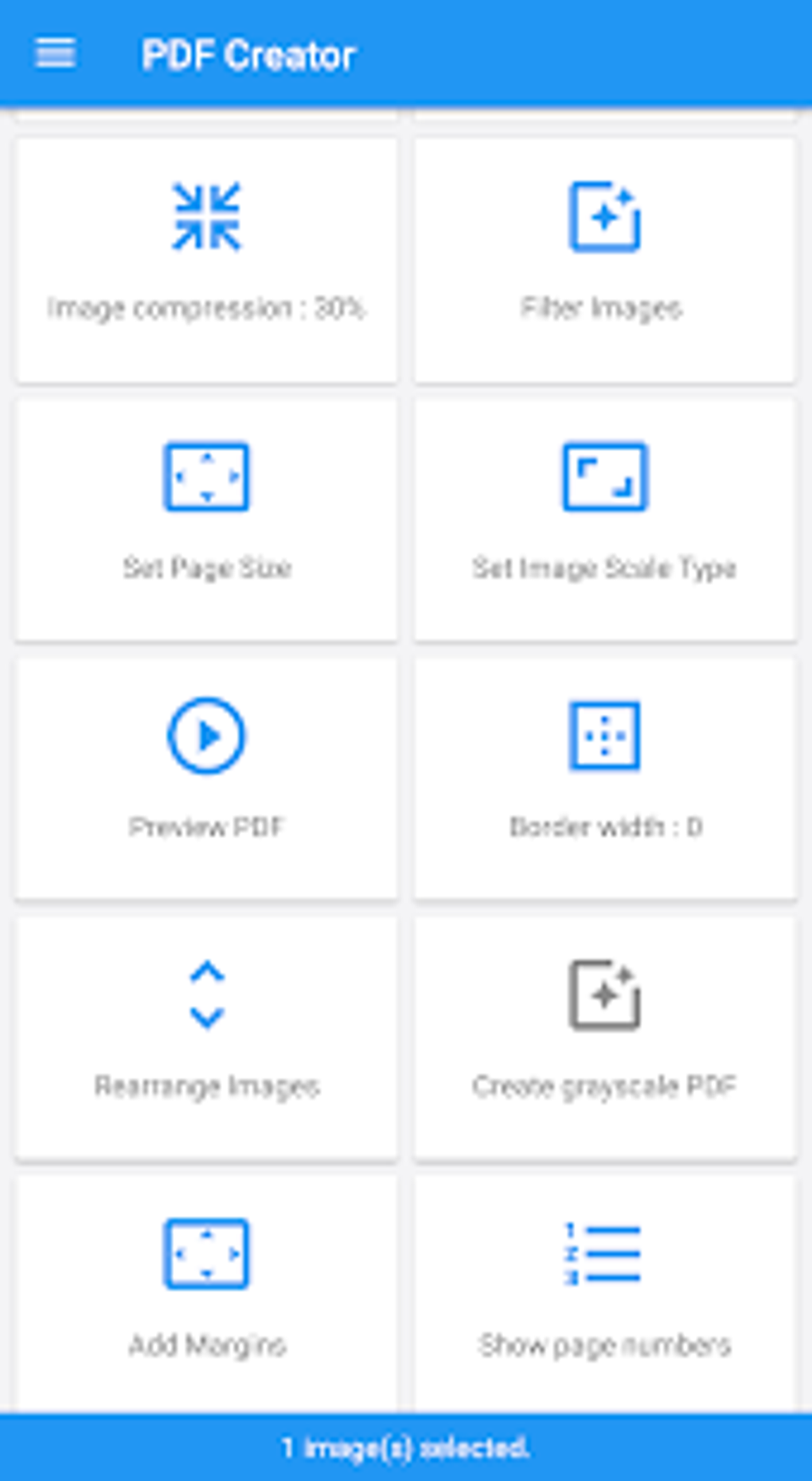Open Rearrange Images option
Viewport: 812px width, 1481px height.
pos(206,1037)
